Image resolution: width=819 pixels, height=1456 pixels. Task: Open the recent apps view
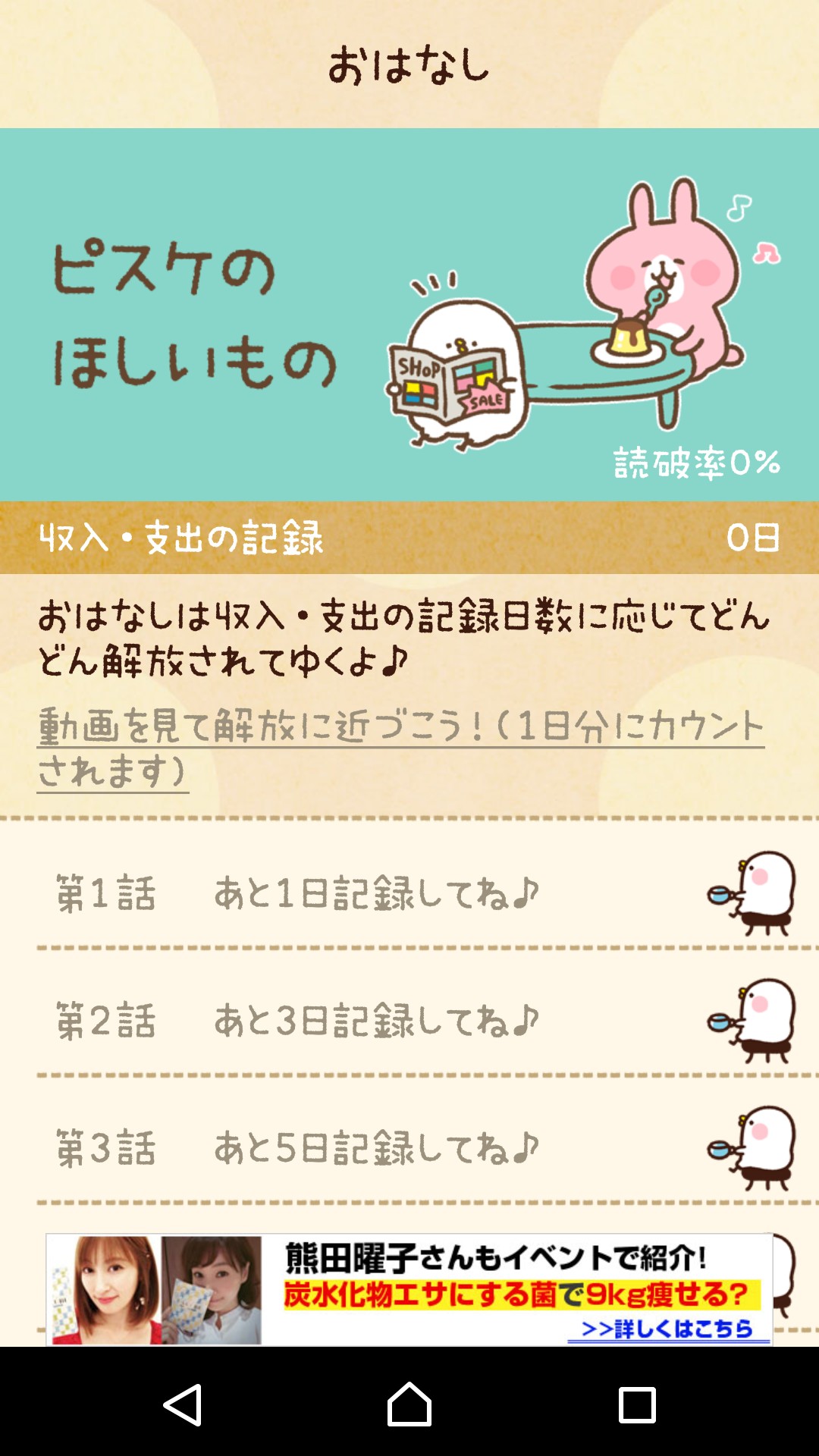[x=637, y=1404]
